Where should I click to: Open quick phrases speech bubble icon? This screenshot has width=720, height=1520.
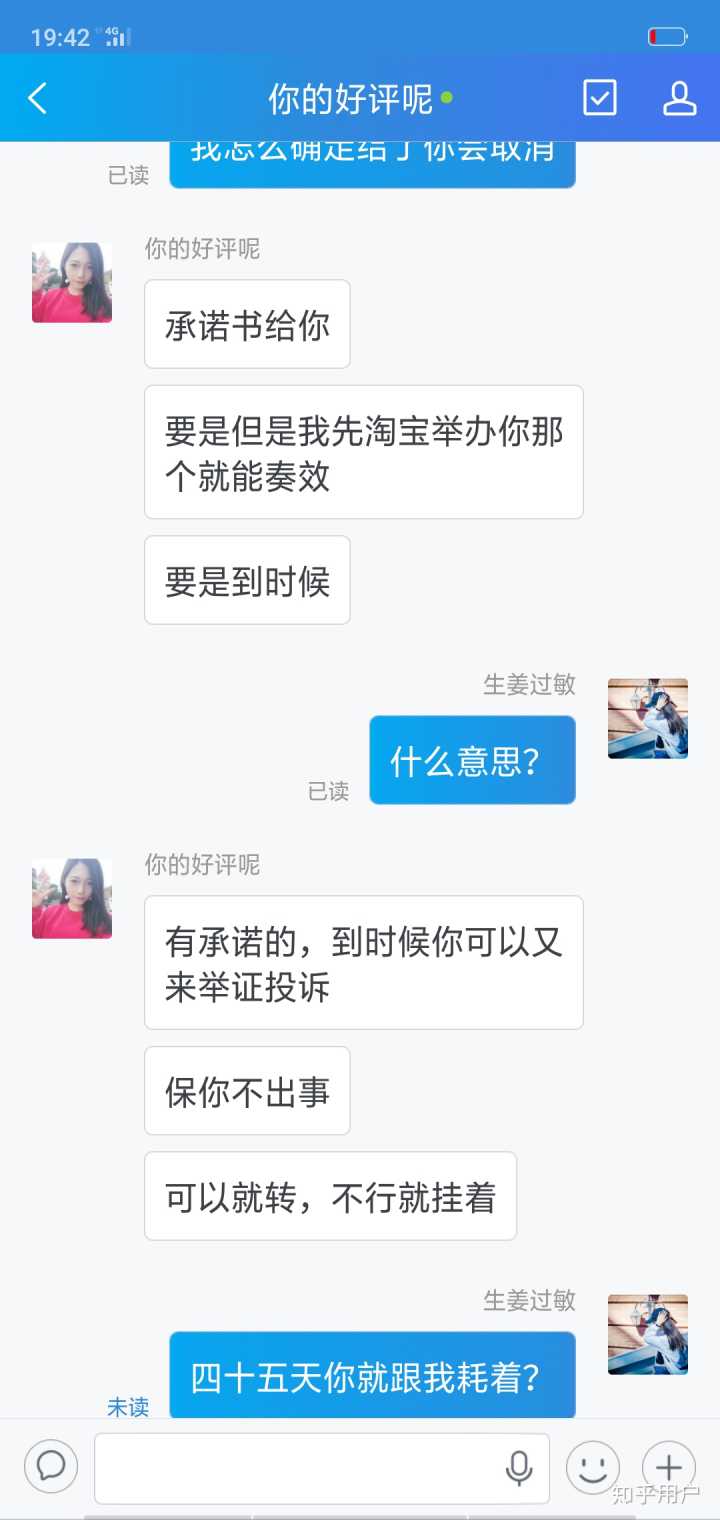51,1467
